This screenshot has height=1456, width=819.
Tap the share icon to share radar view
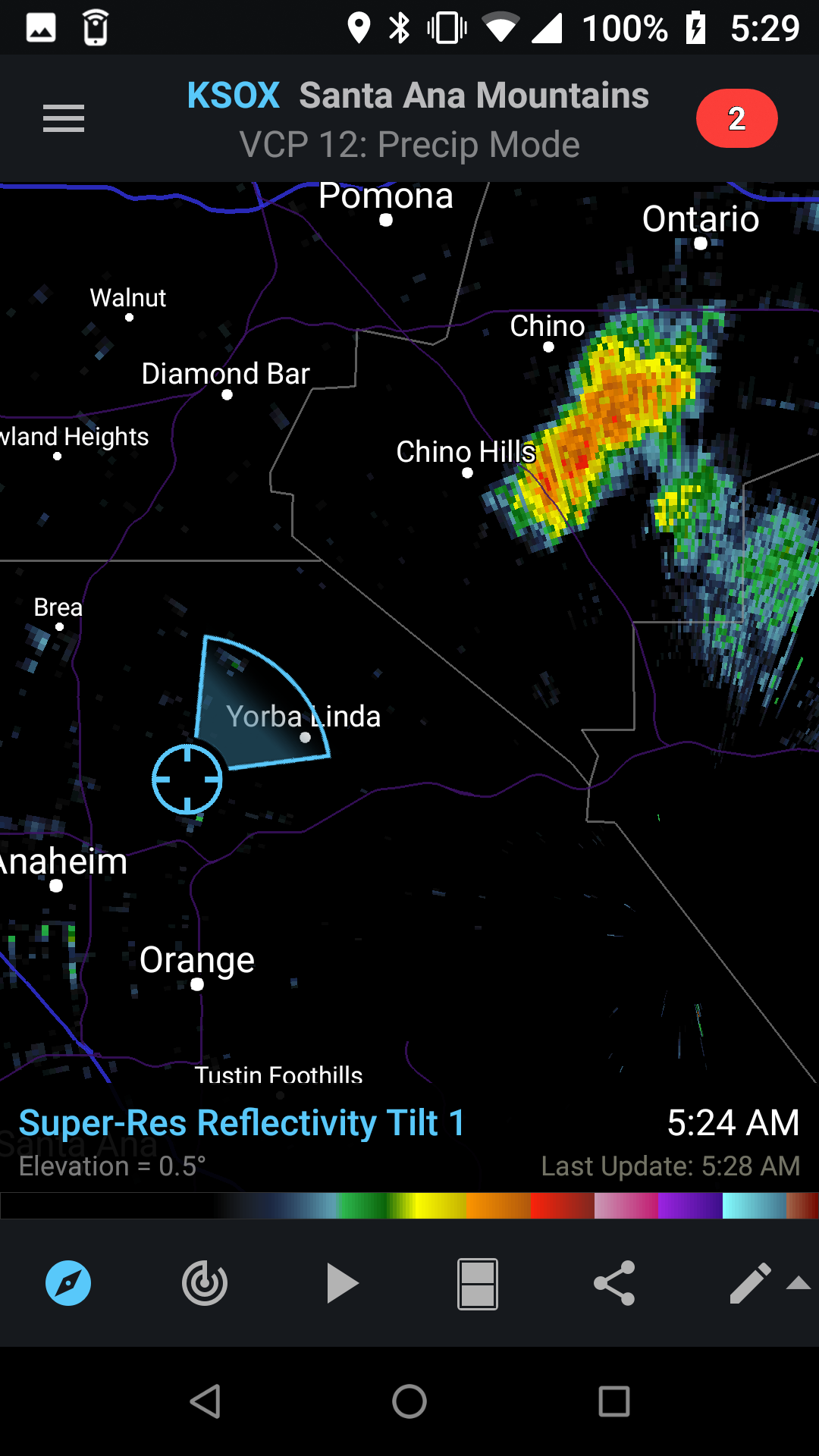(614, 1283)
